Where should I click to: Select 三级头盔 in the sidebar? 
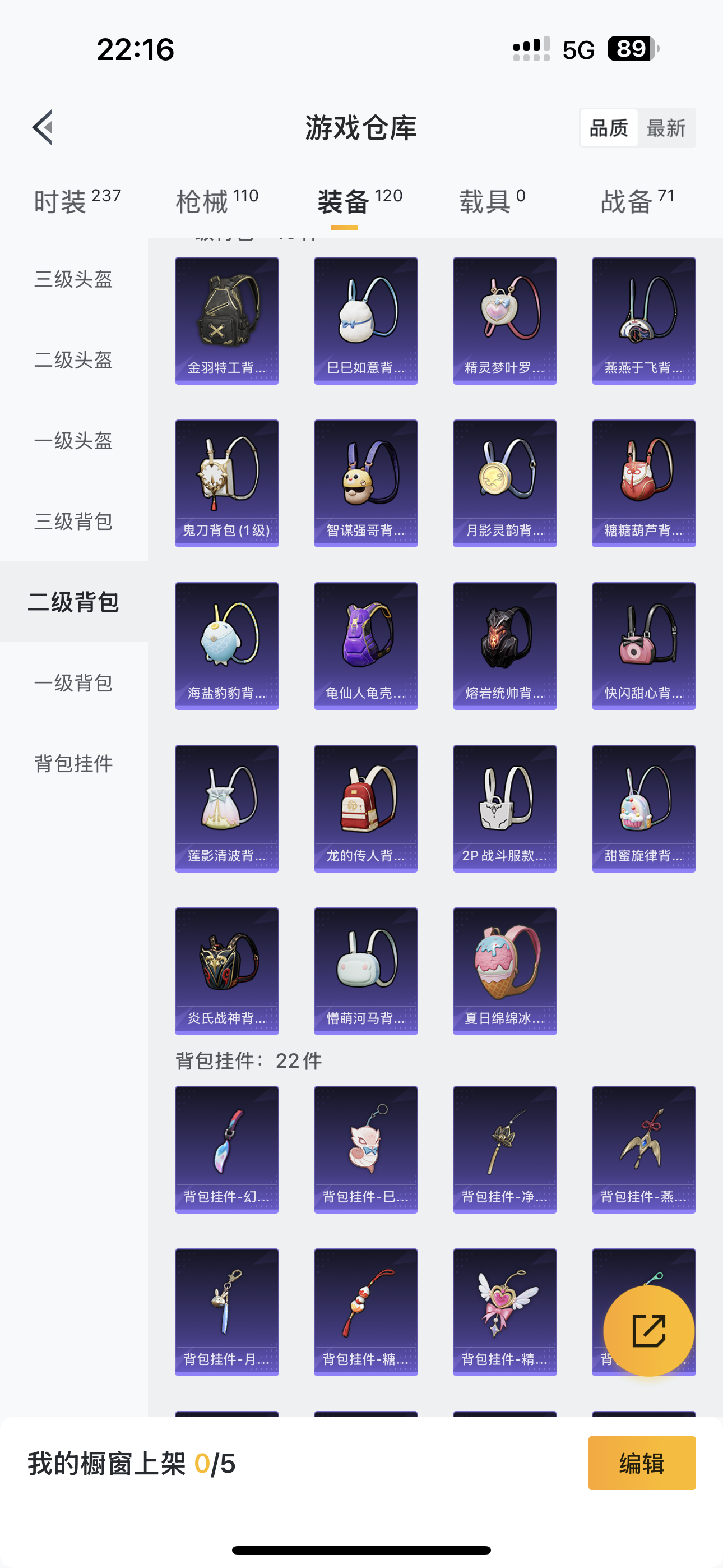[73, 279]
